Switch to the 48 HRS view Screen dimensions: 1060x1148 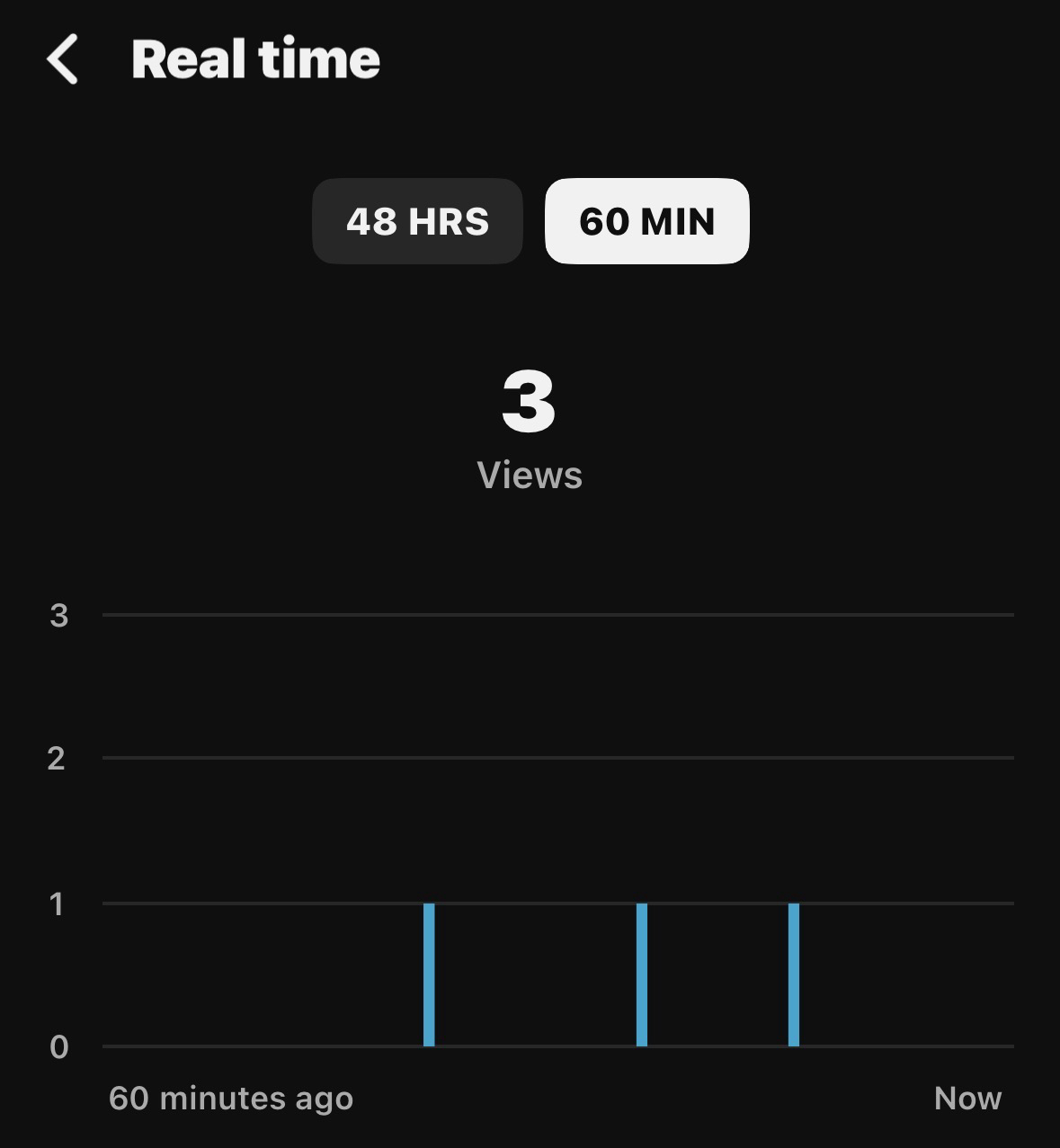click(417, 221)
